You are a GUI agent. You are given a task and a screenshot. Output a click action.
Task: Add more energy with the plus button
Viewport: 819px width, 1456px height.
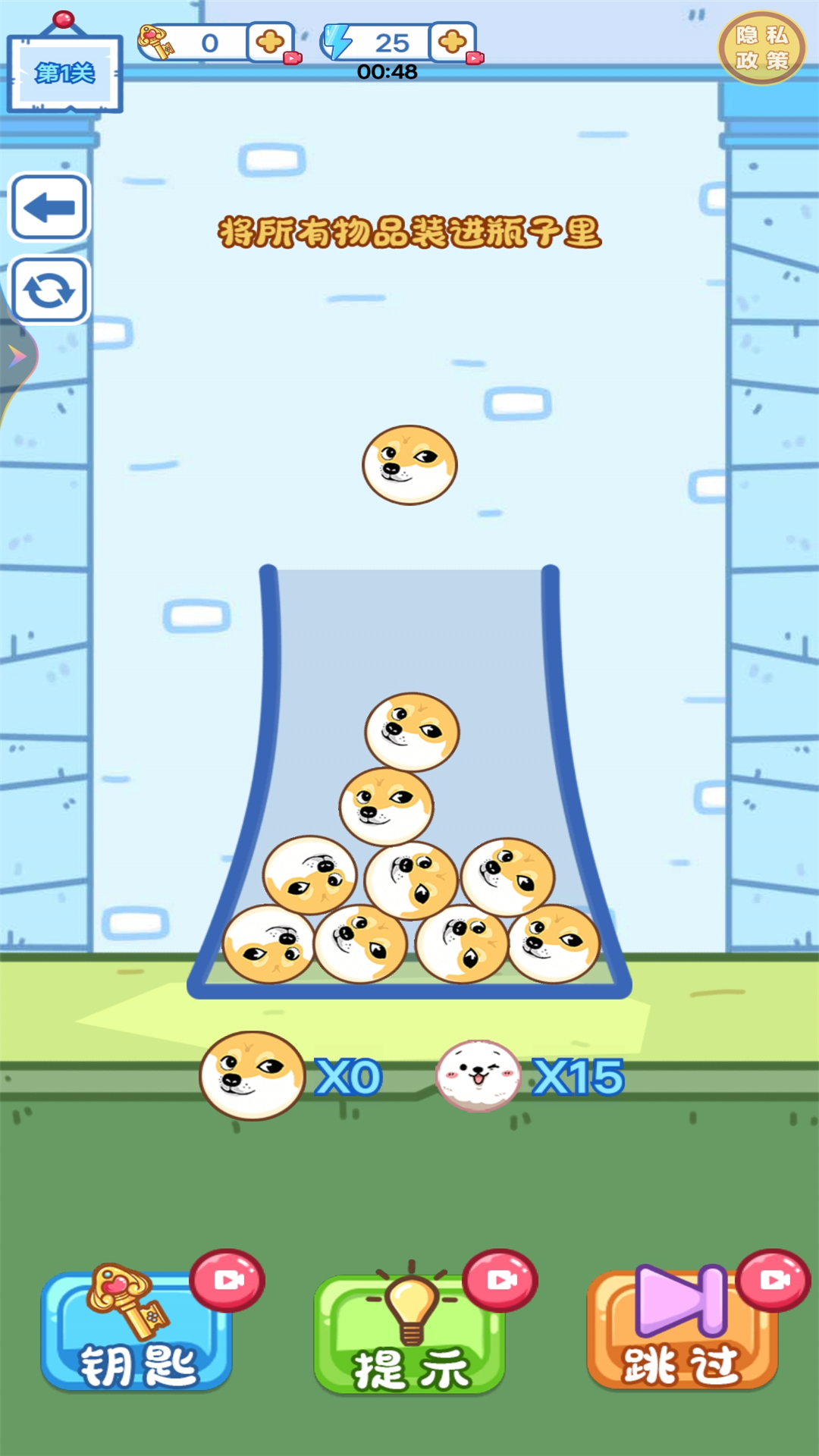[453, 42]
